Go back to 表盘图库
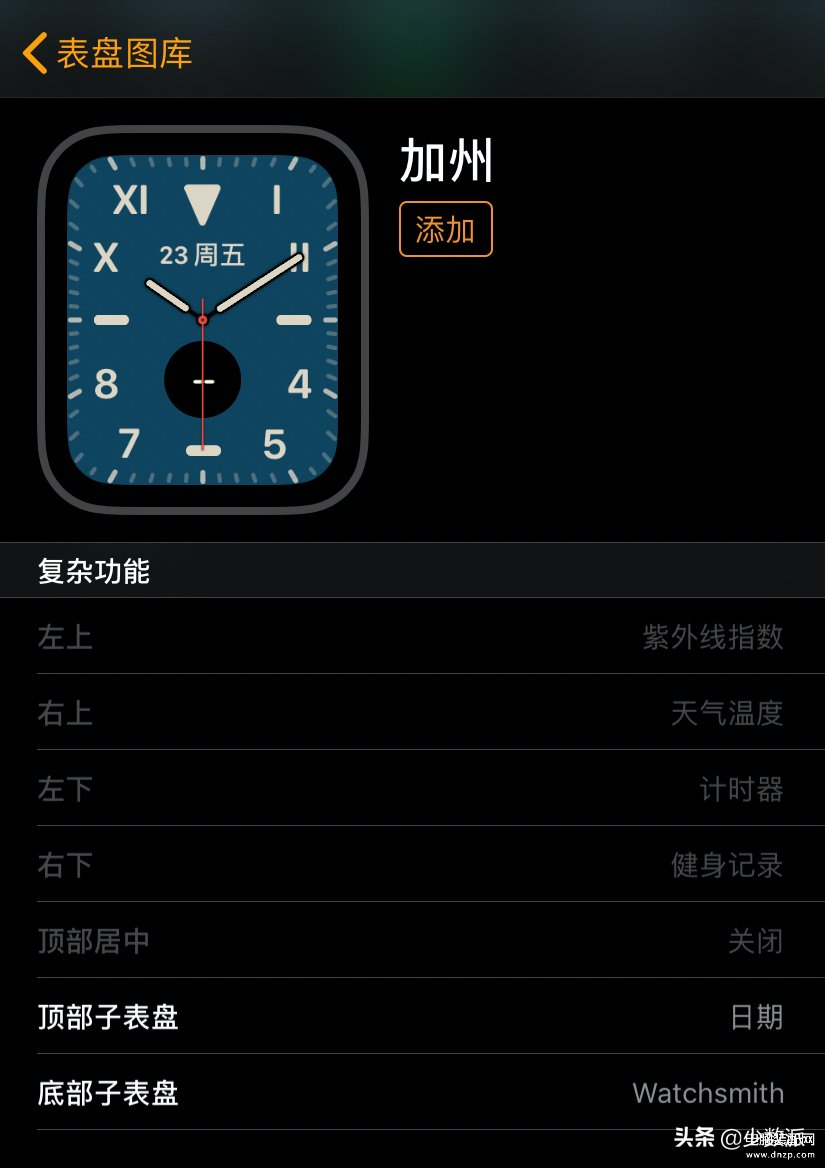The height and width of the screenshot is (1168, 825). pyautogui.click(x=108, y=53)
